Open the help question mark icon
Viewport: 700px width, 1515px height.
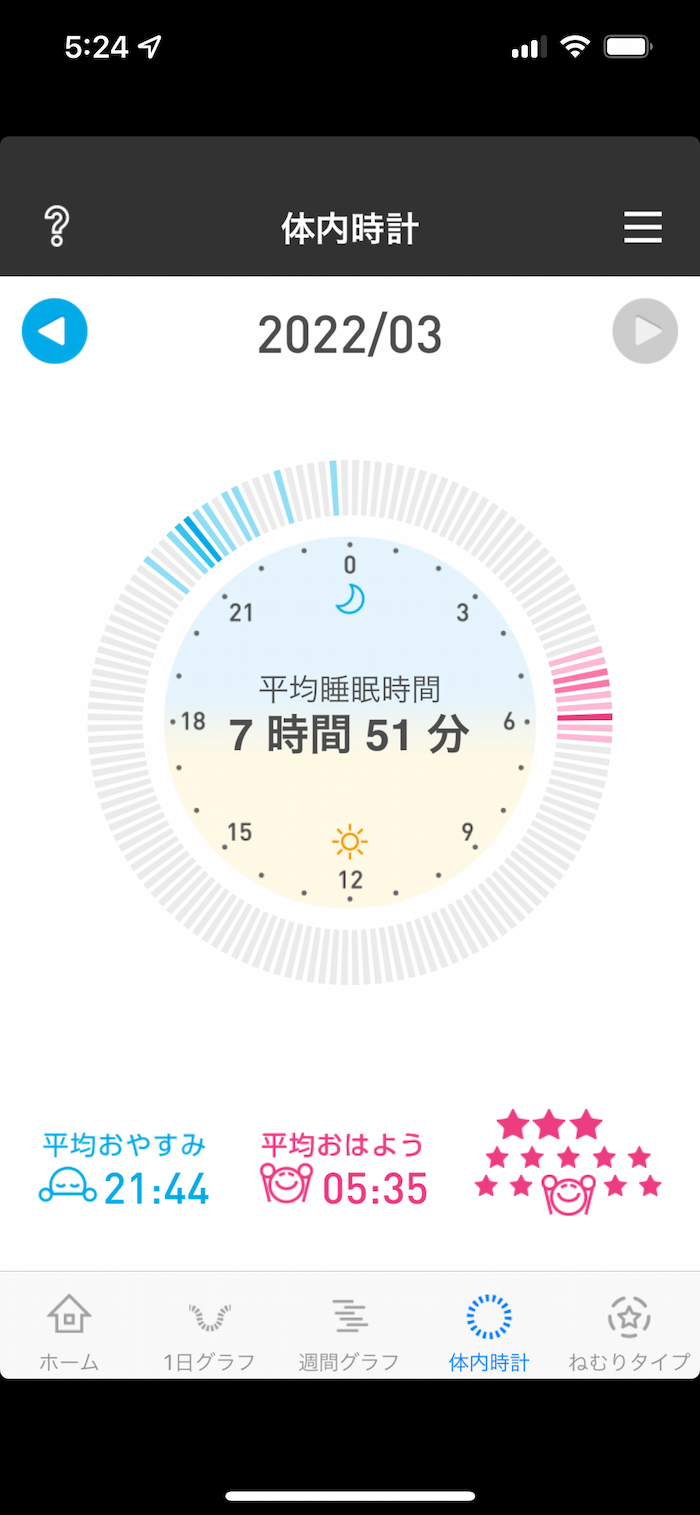tap(57, 228)
